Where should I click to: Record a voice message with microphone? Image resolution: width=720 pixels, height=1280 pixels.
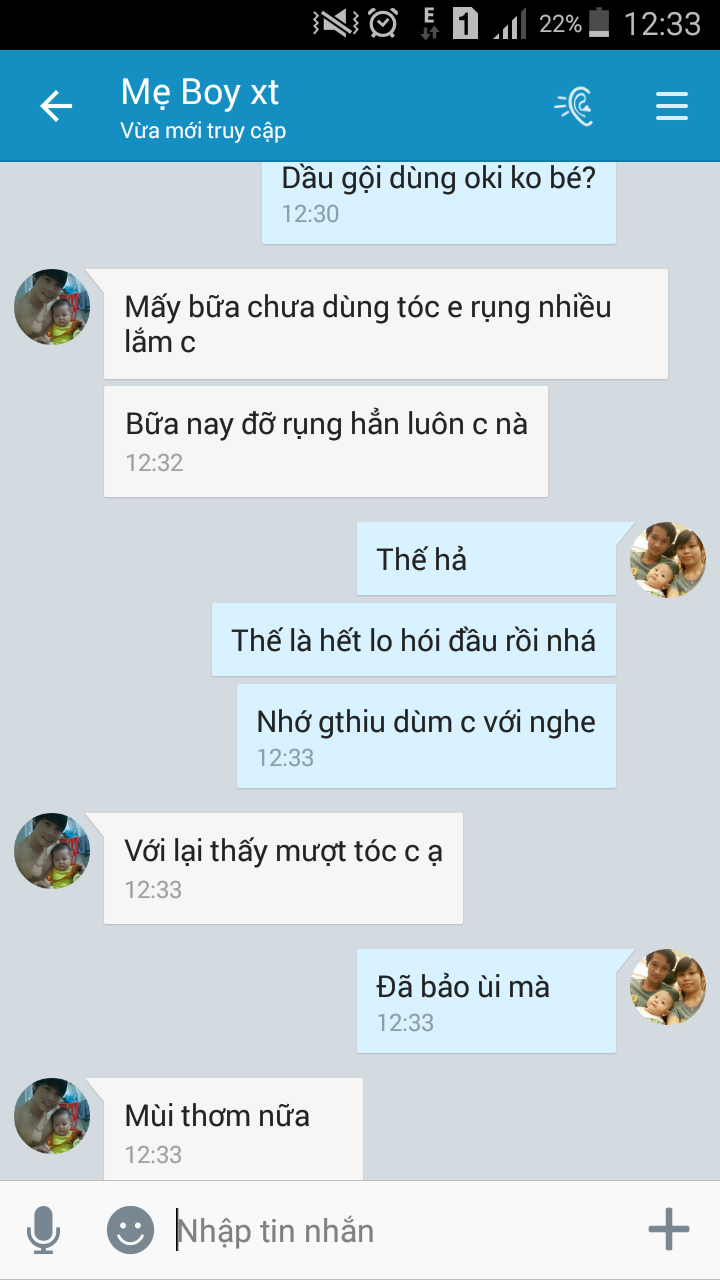pos(43,1230)
